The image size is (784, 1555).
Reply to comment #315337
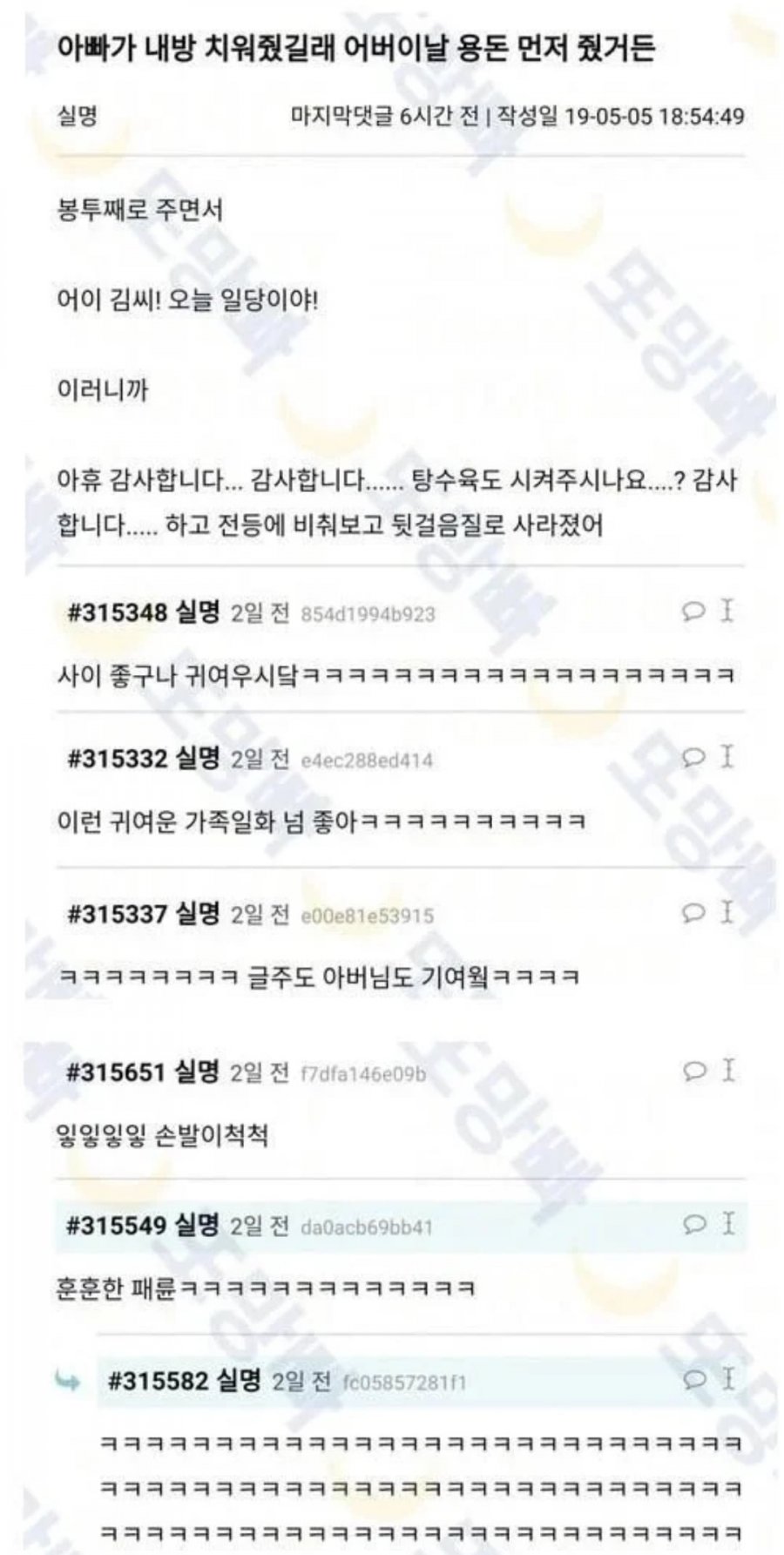(693, 913)
